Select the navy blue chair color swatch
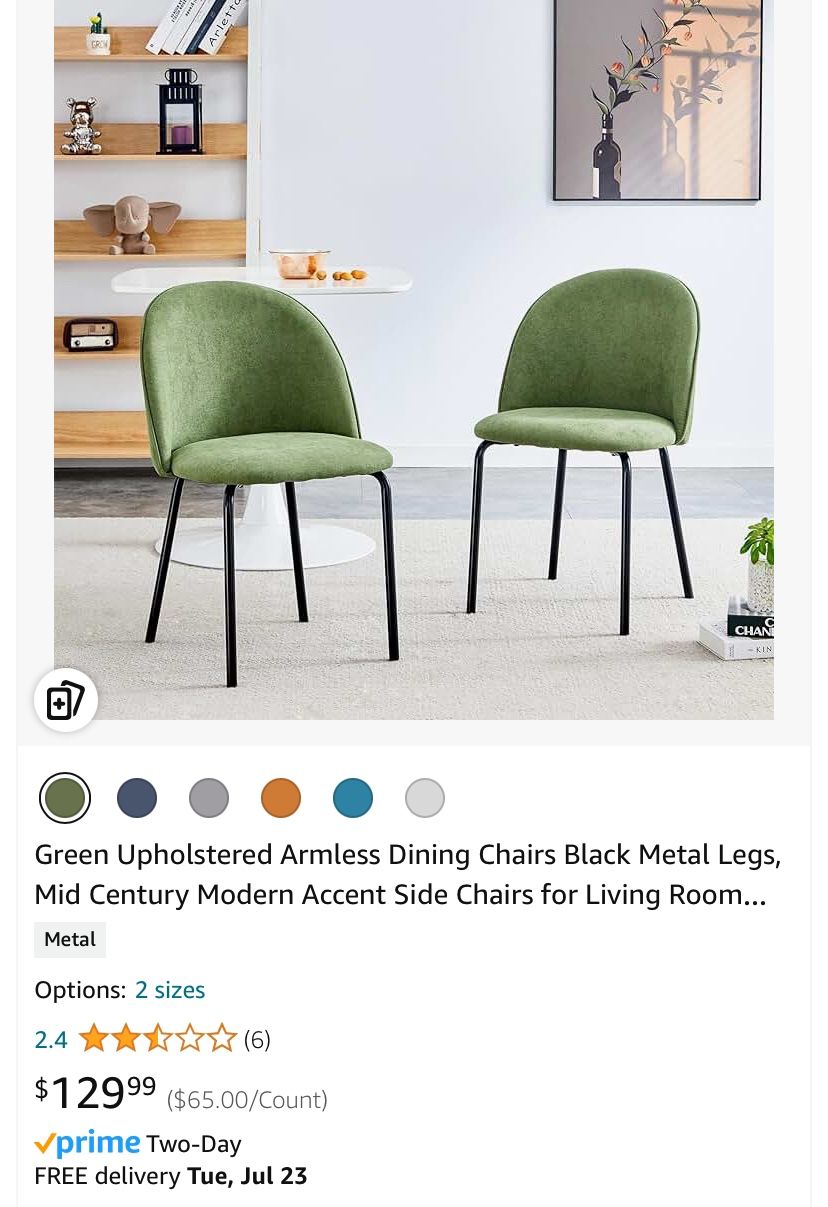The height and width of the screenshot is (1207, 828). [137, 797]
